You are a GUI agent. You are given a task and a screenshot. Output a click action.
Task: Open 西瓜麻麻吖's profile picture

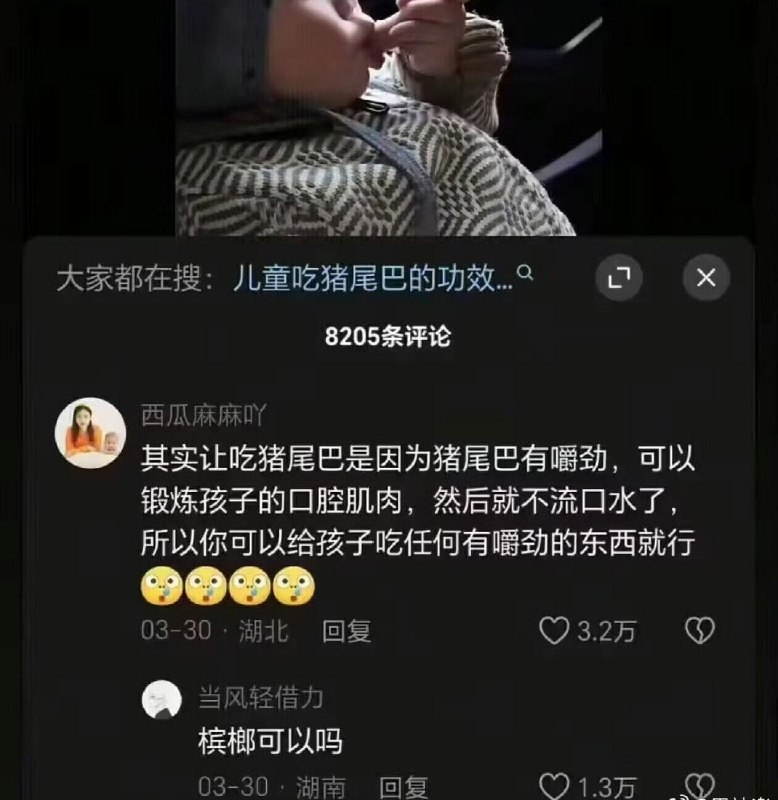pyautogui.click(x=89, y=432)
